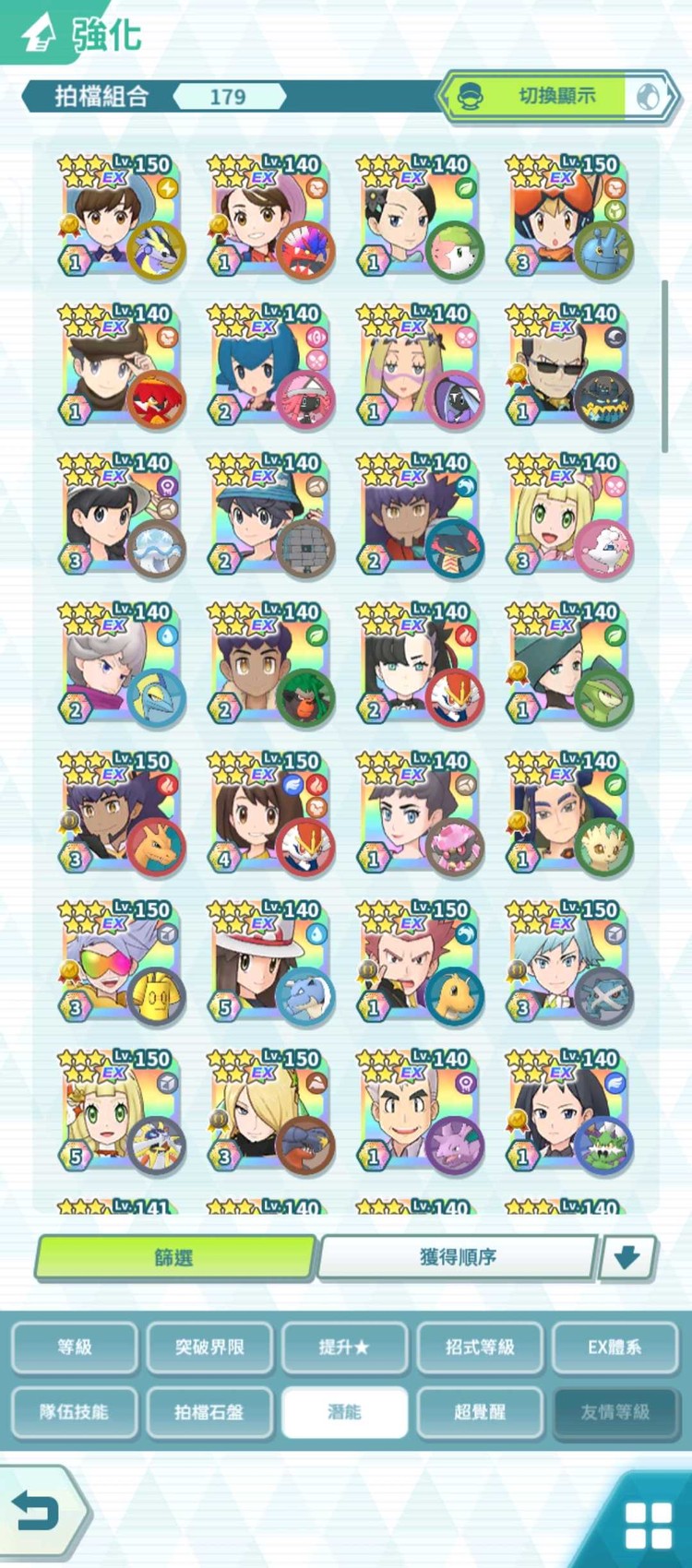Choose the sync pair with Leafeon
The width and height of the screenshot is (692, 1568).
tap(569, 812)
